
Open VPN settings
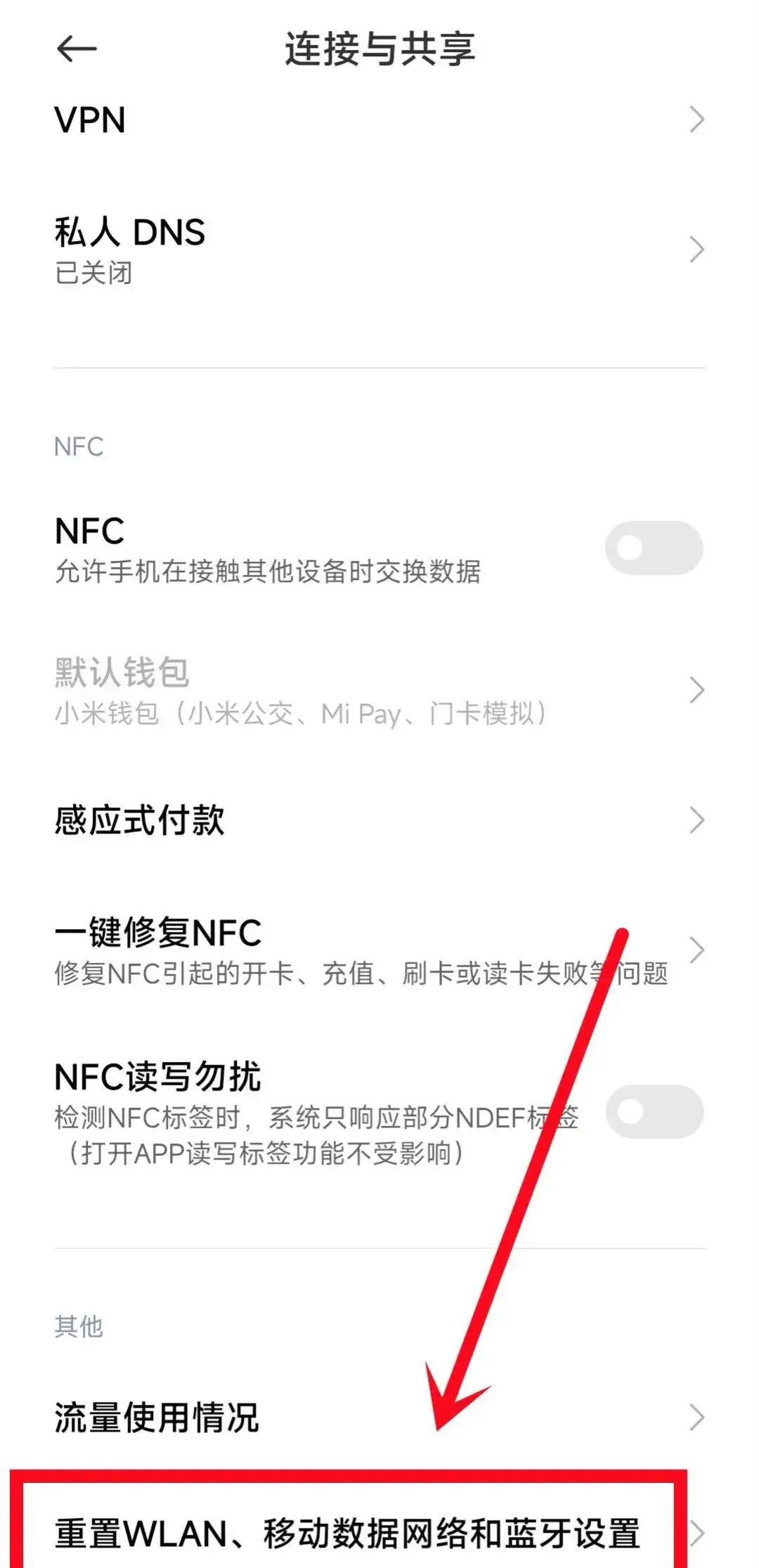coord(379,120)
